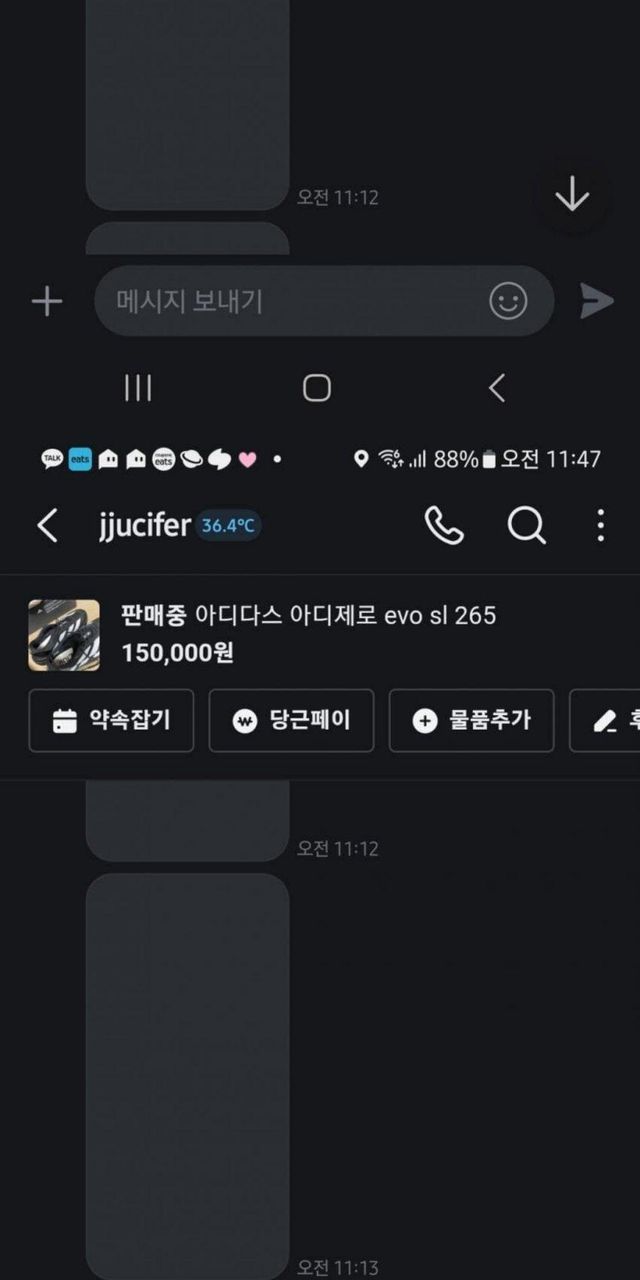This screenshot has width=640, height=1280.
Task: Call jjucifer with the phone icon
Action: tap(444, 525)
